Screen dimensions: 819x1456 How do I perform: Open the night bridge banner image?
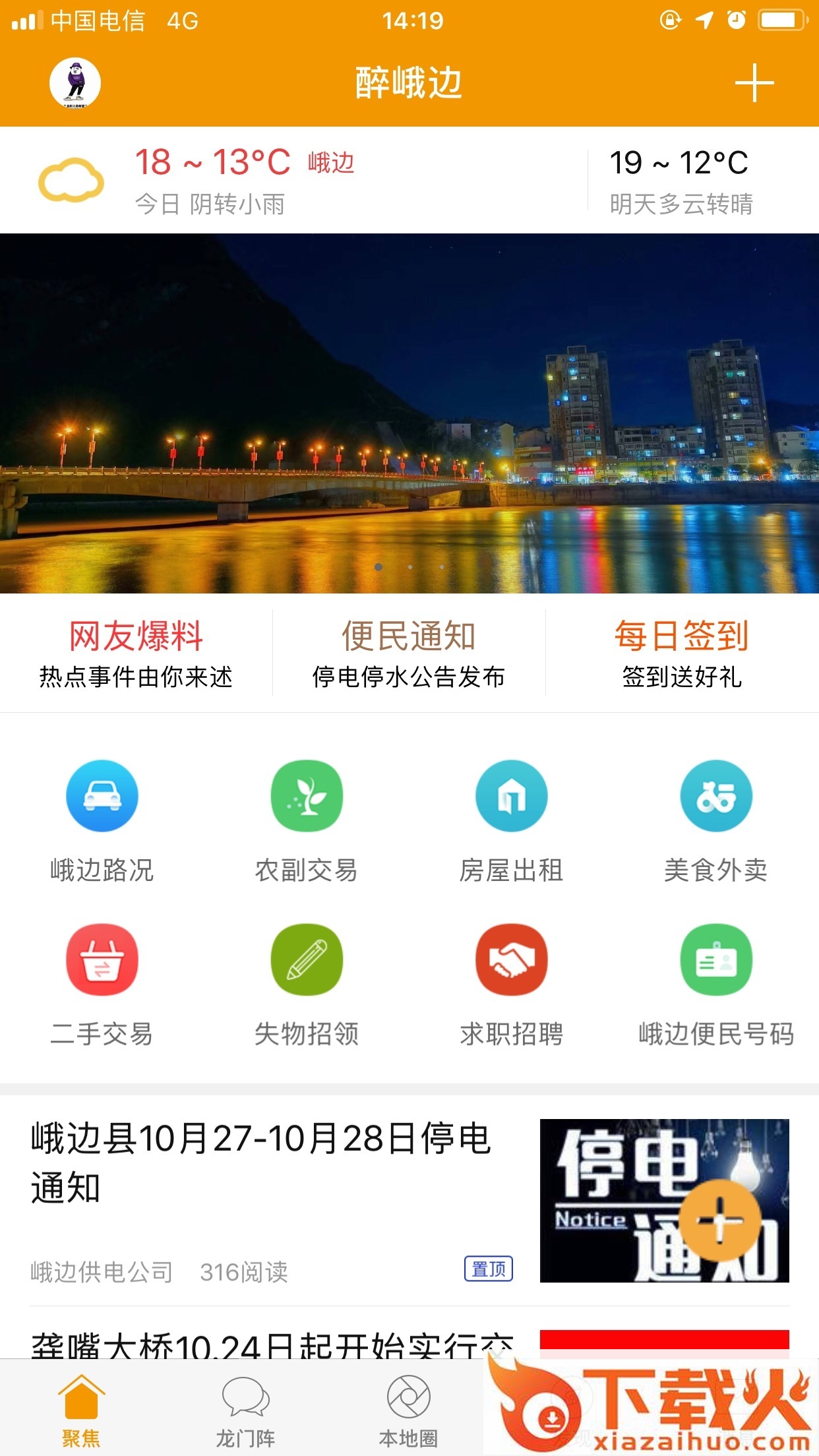pos(409,413)
